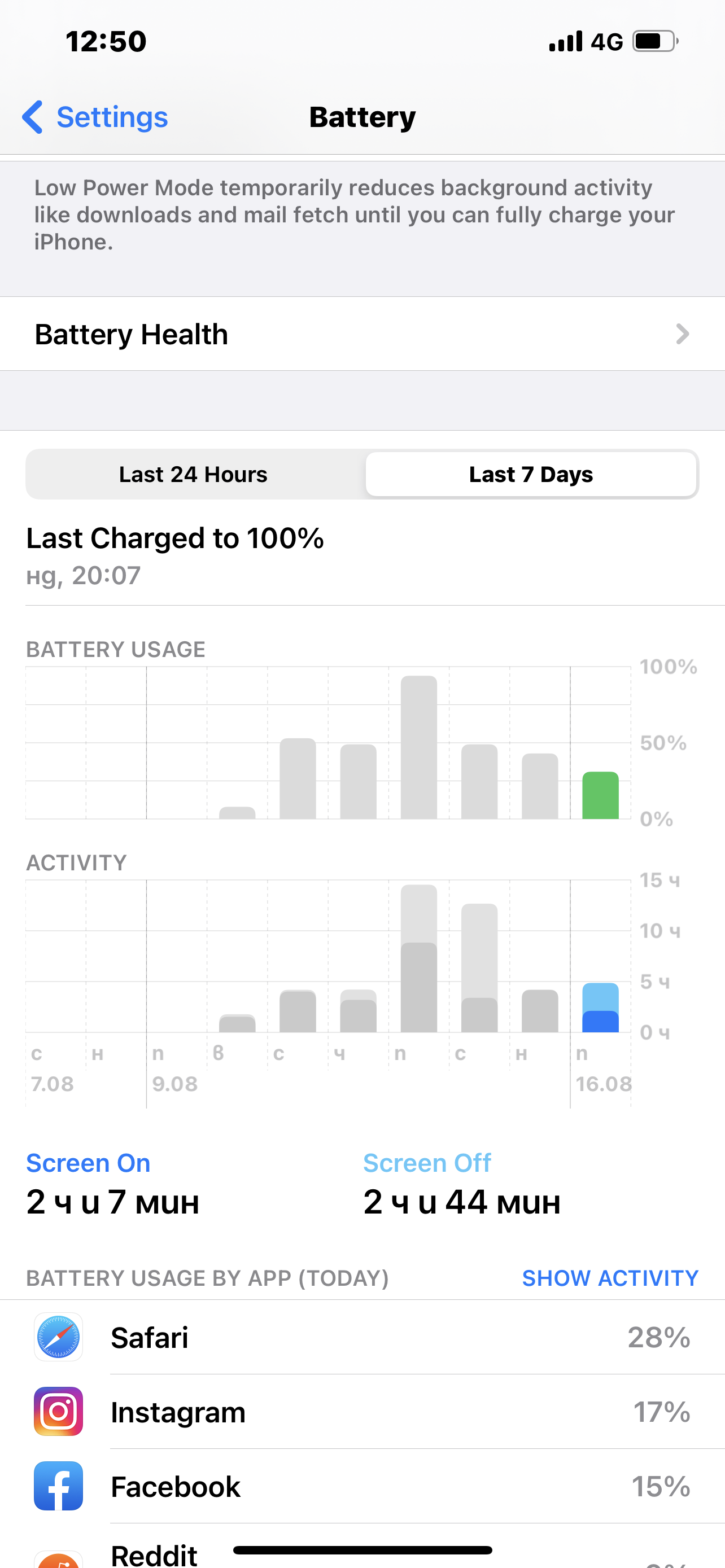Tap Show Activity link
The height and width of the screenshot is (1568, 725).
pyautogui.click(x=610, y=1278)
